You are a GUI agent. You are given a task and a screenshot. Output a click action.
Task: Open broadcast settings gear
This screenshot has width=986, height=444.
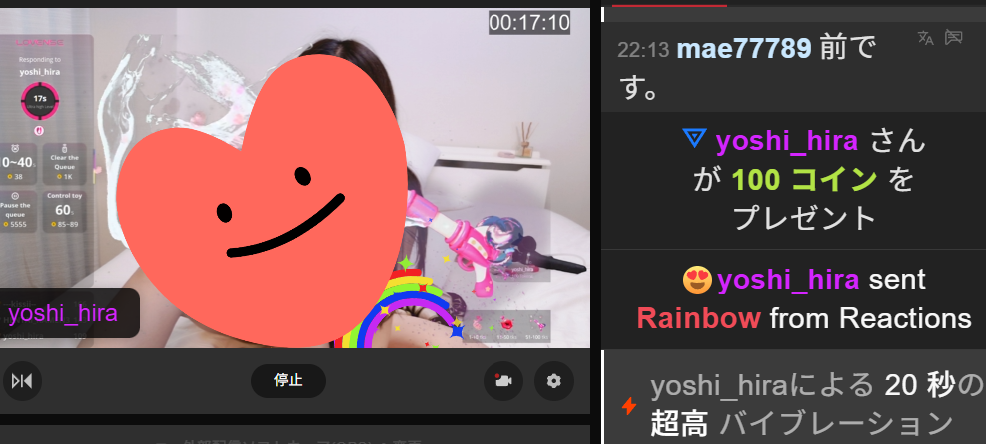(553, 380)
